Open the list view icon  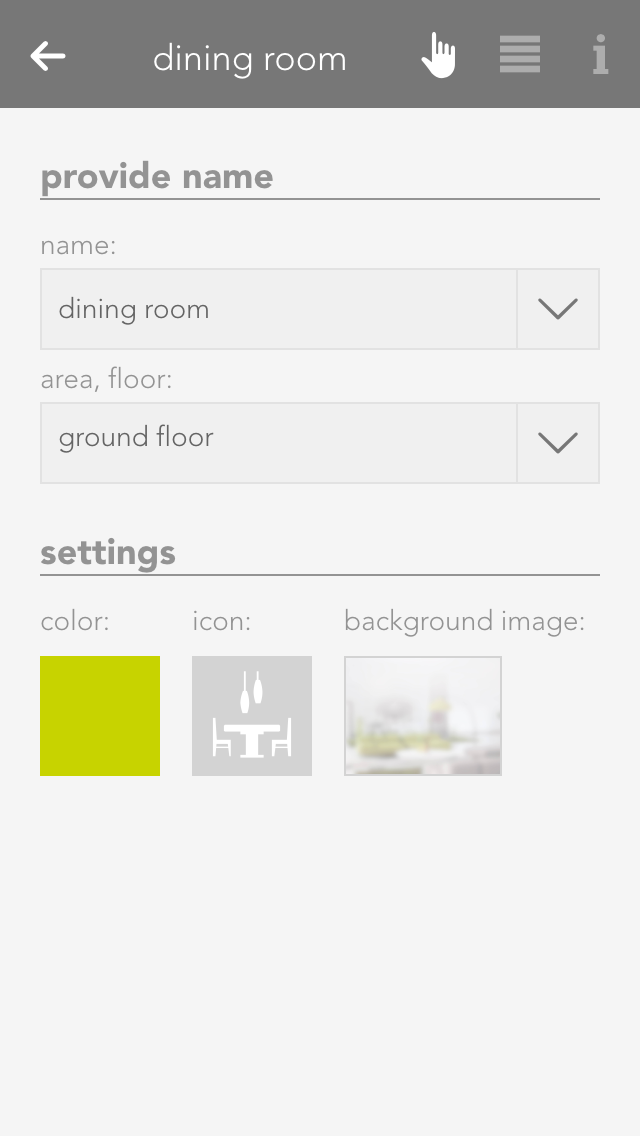pyautogui.click(x=520, y=55)
